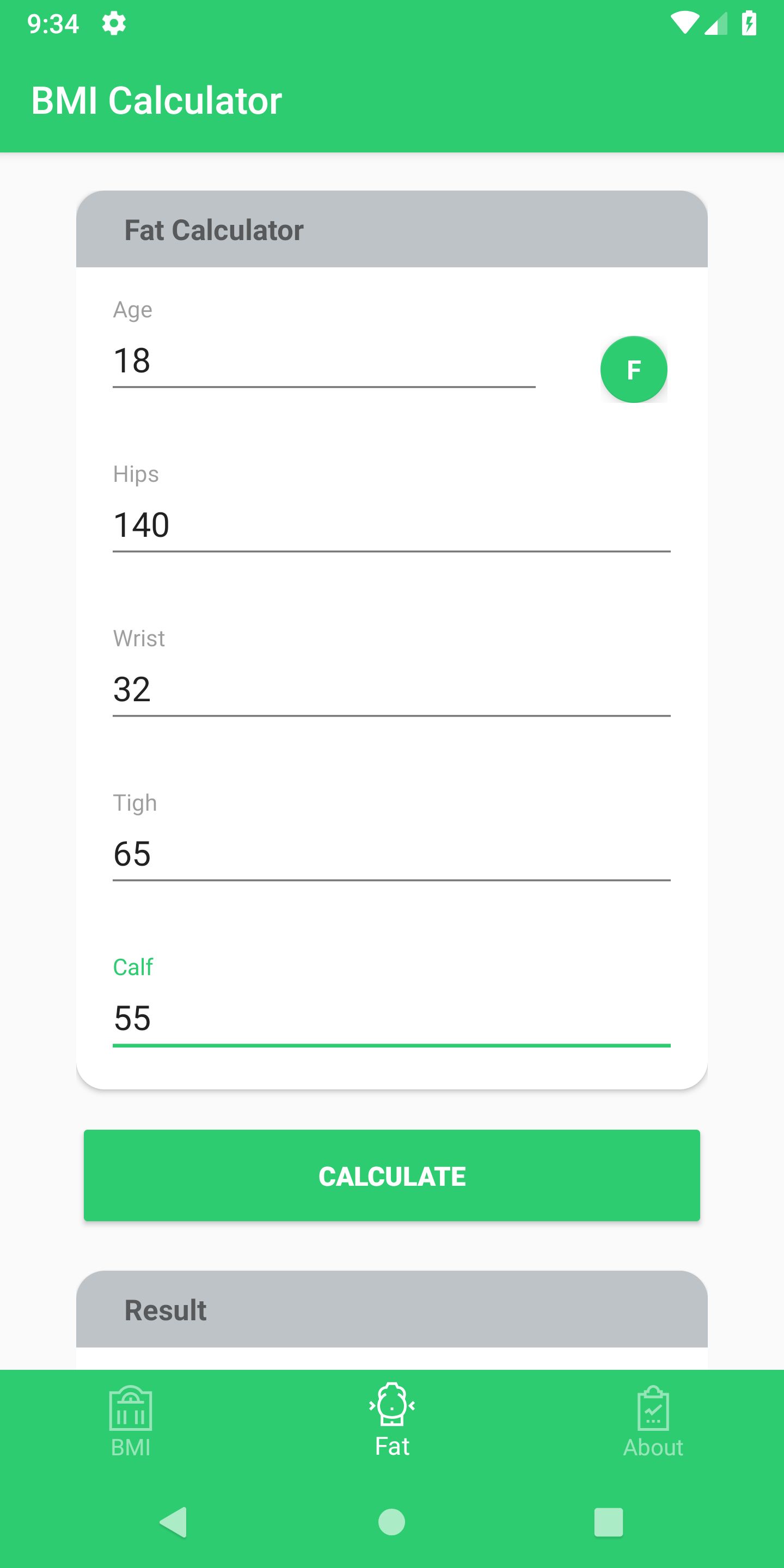This screenshot has width=784, height=1568.
Task: Edit the Age field
Action: coord(323,360)
